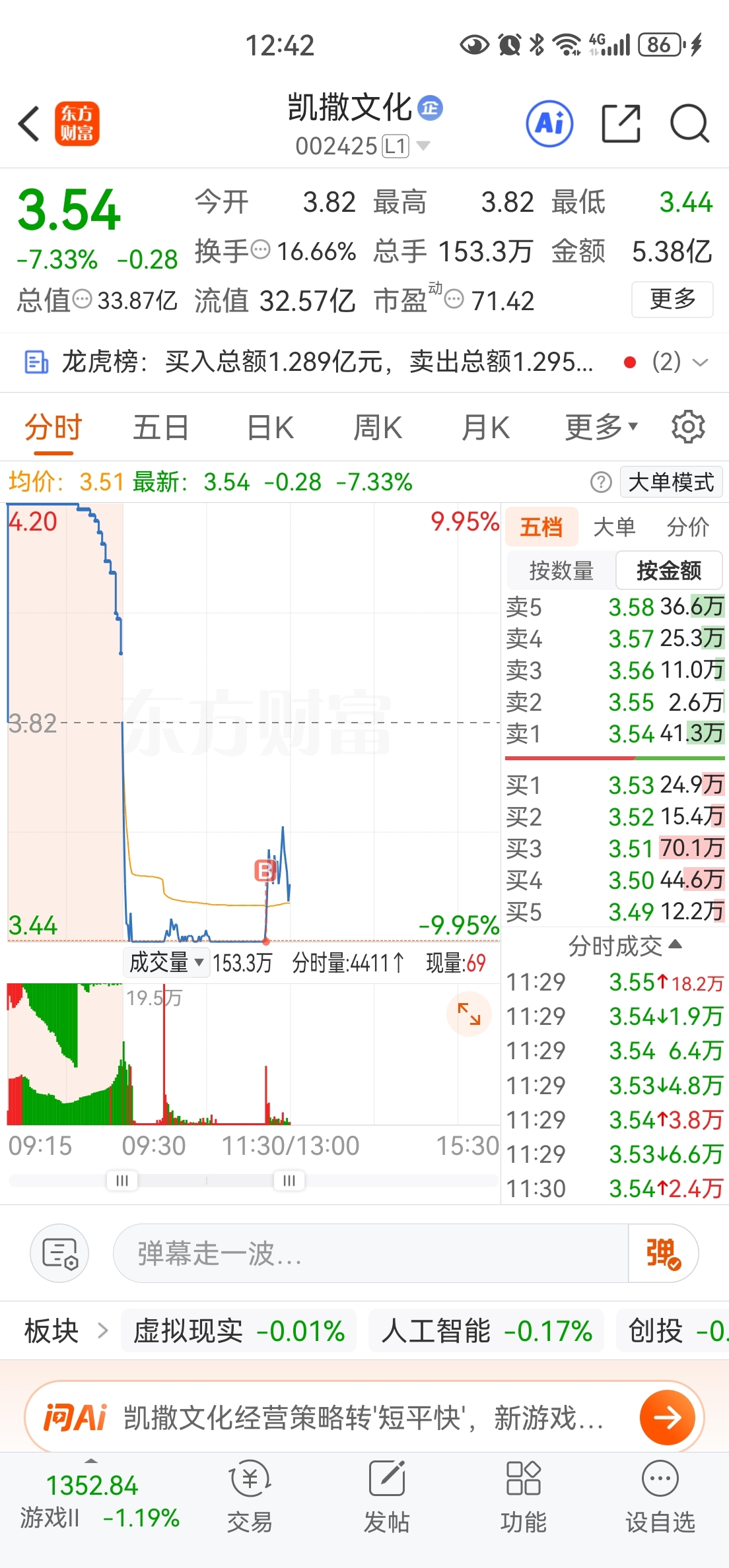Expand chart to fullscreen
This screenshot has width=729, height=1568.
[x=469, y=1014]
